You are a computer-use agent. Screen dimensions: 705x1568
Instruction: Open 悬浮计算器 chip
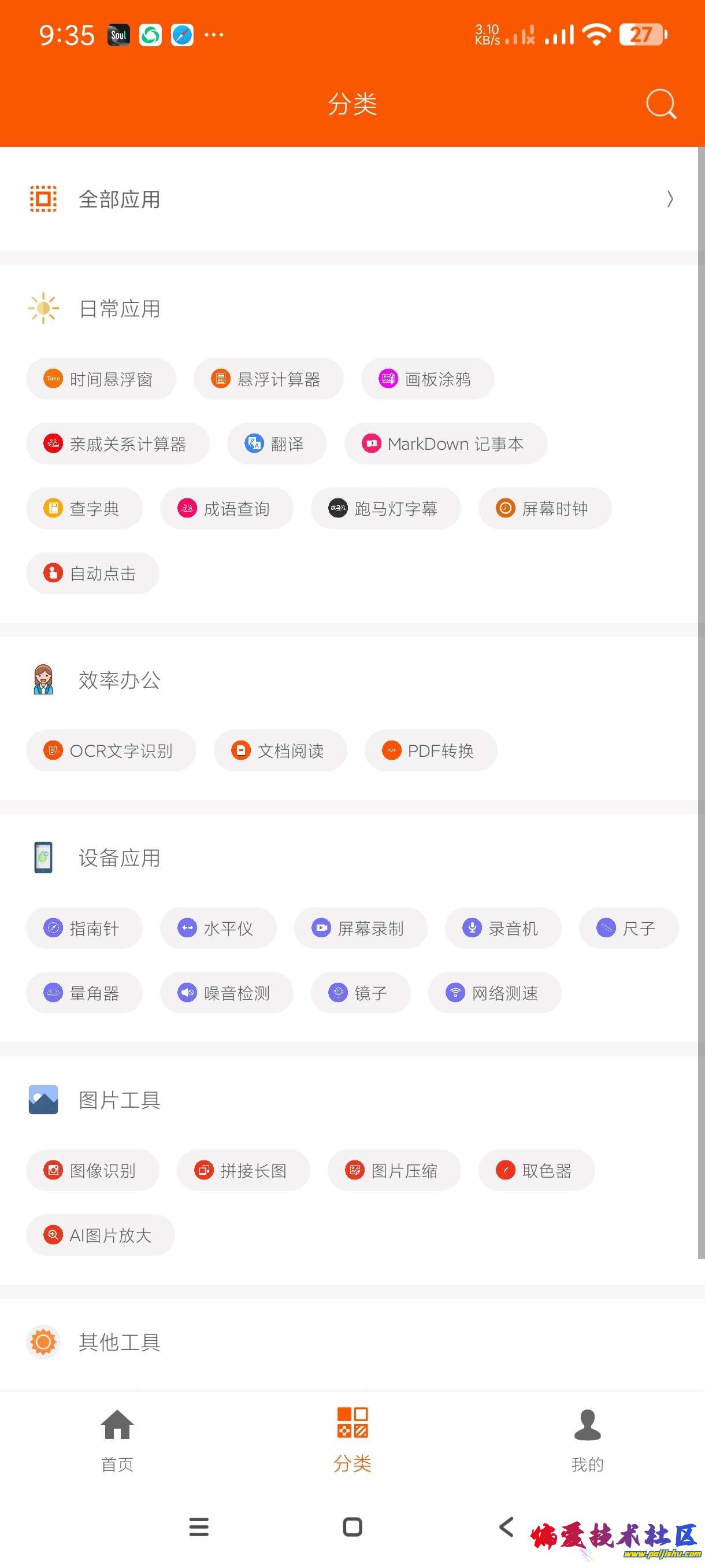(268, 379)
